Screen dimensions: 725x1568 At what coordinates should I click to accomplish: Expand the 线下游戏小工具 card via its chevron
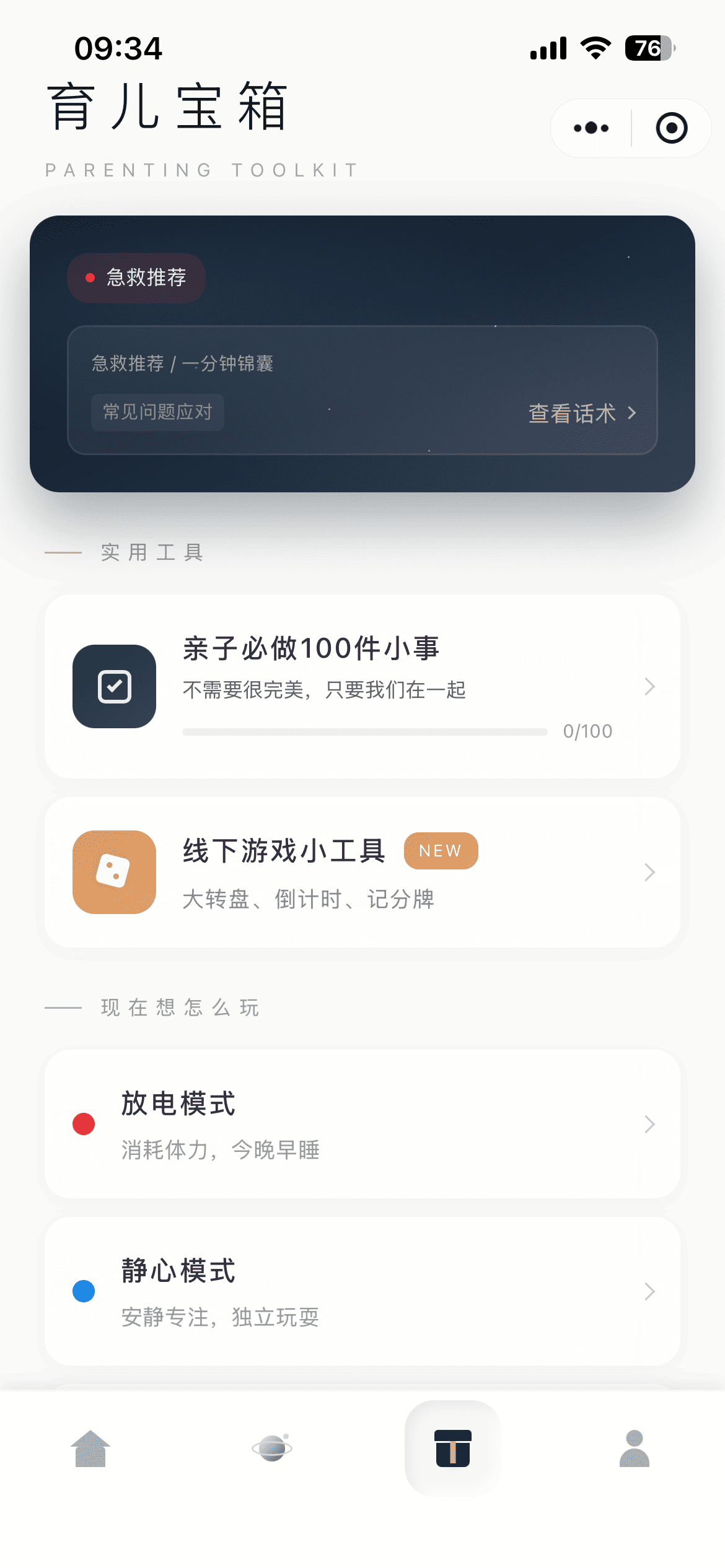point(648,872)
